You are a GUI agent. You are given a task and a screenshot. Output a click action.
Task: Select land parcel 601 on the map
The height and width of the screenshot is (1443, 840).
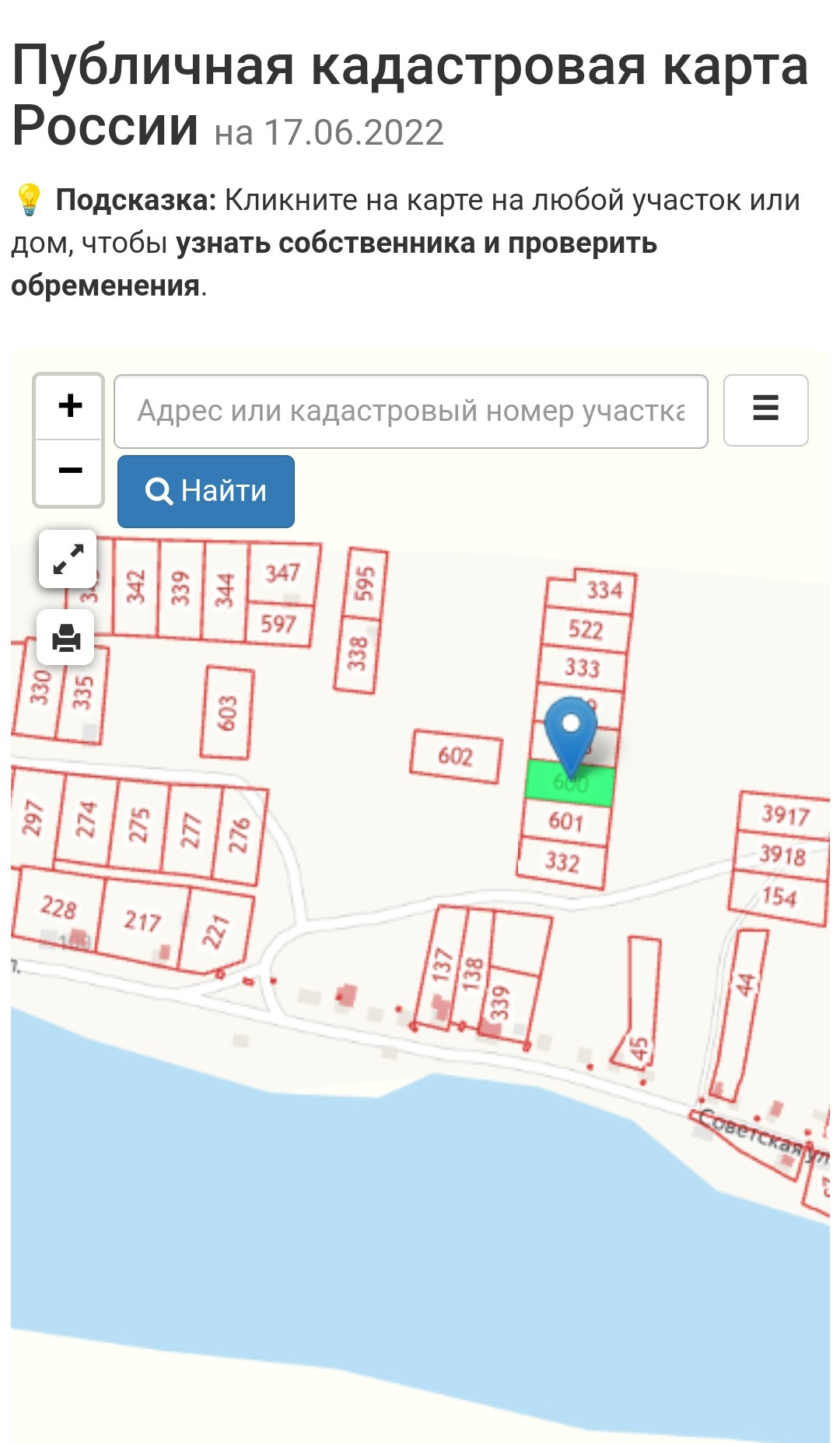[x=565, y=821]
